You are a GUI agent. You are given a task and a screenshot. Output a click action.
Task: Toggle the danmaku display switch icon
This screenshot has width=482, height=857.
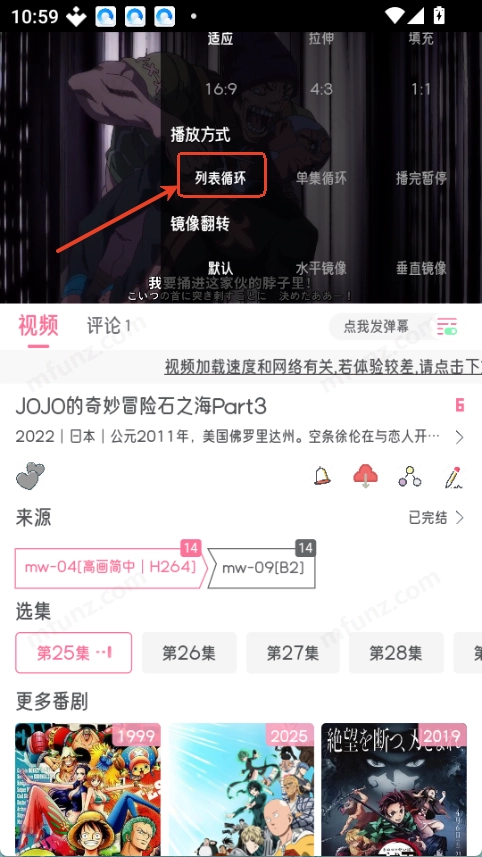pos(446,327)
